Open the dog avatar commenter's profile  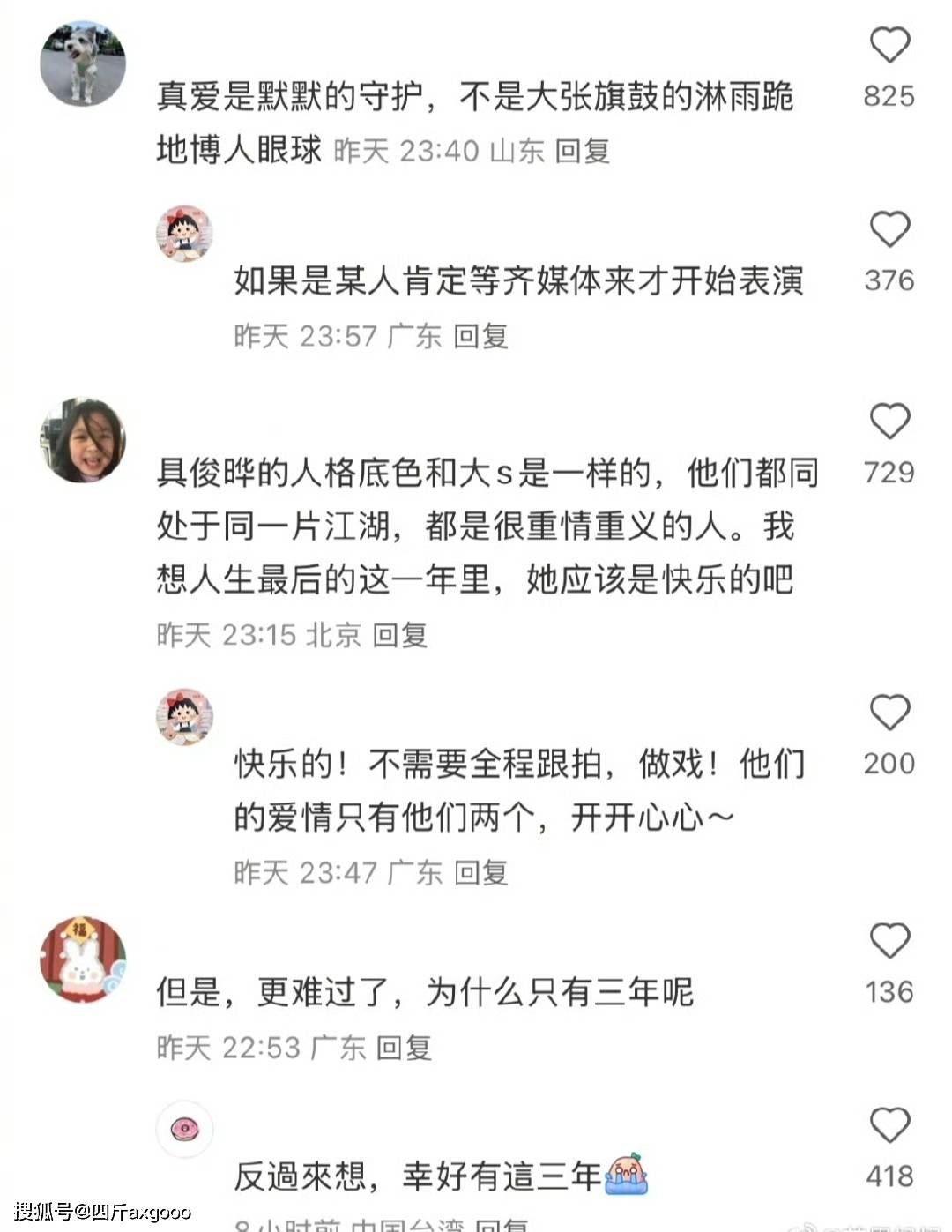[84, 64]
